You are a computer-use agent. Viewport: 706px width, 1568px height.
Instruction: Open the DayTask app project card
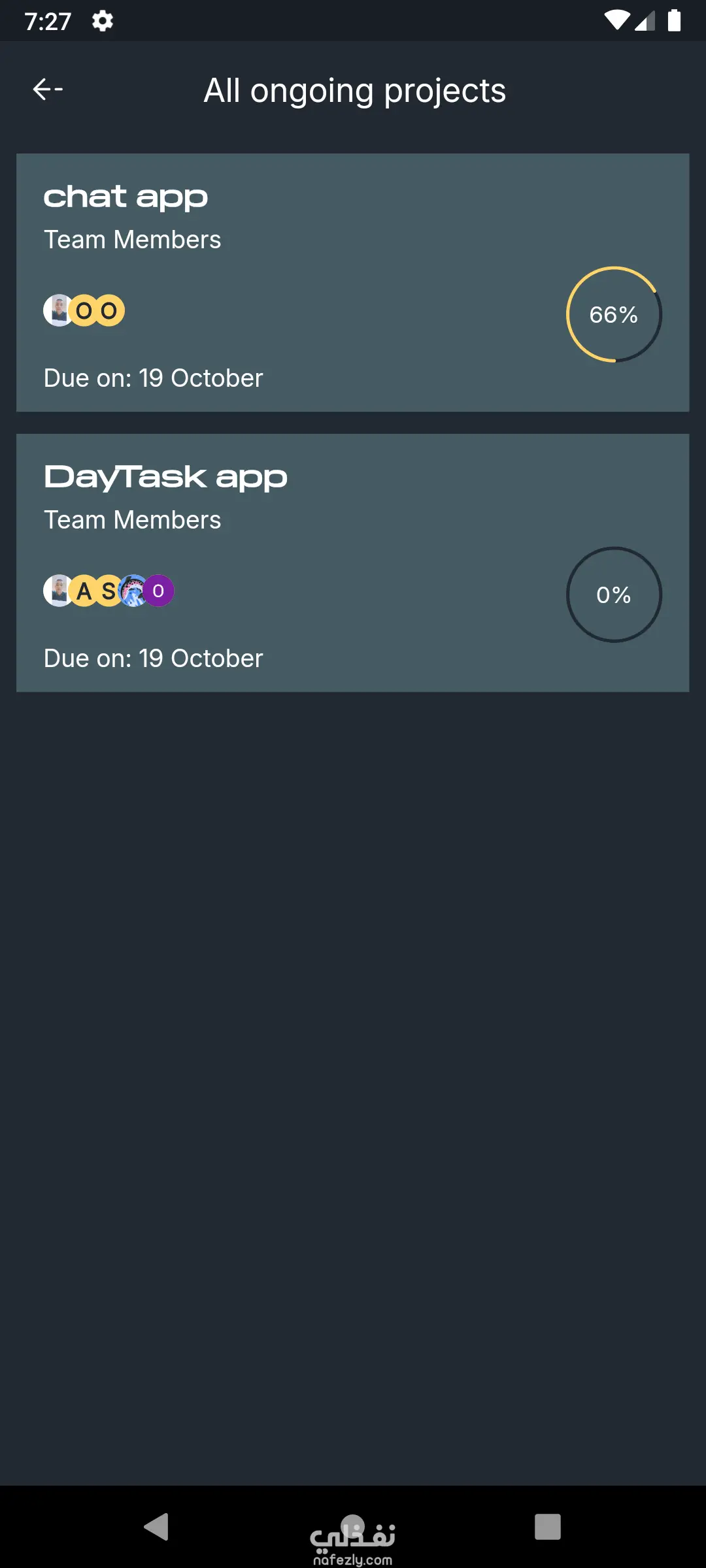[x=352, y=563]
